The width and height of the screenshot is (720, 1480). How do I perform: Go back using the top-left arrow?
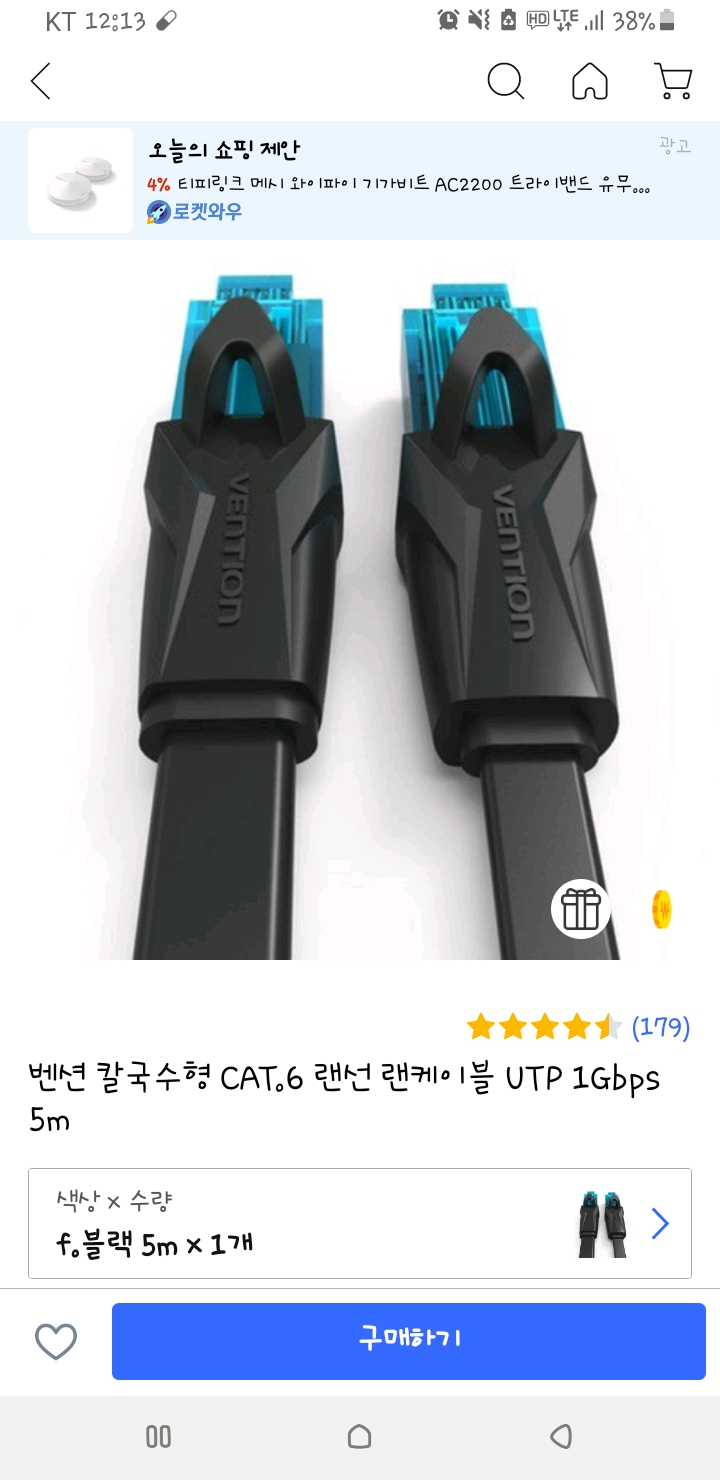[x=41, y=81]
